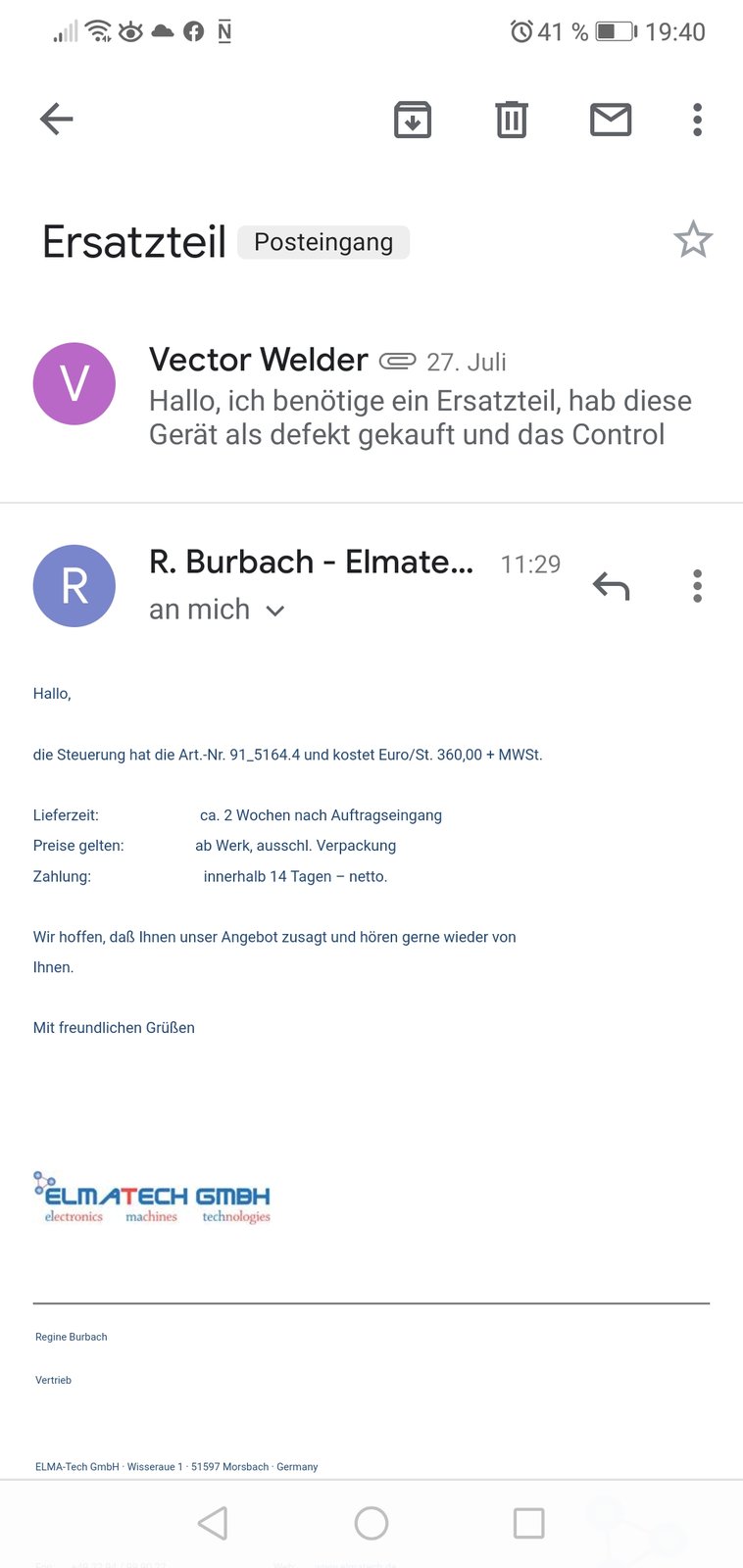This screenshot has width=743, height=1568.
Task: Star the Ersatzteil conversation
Action: (x=693, y=240)
